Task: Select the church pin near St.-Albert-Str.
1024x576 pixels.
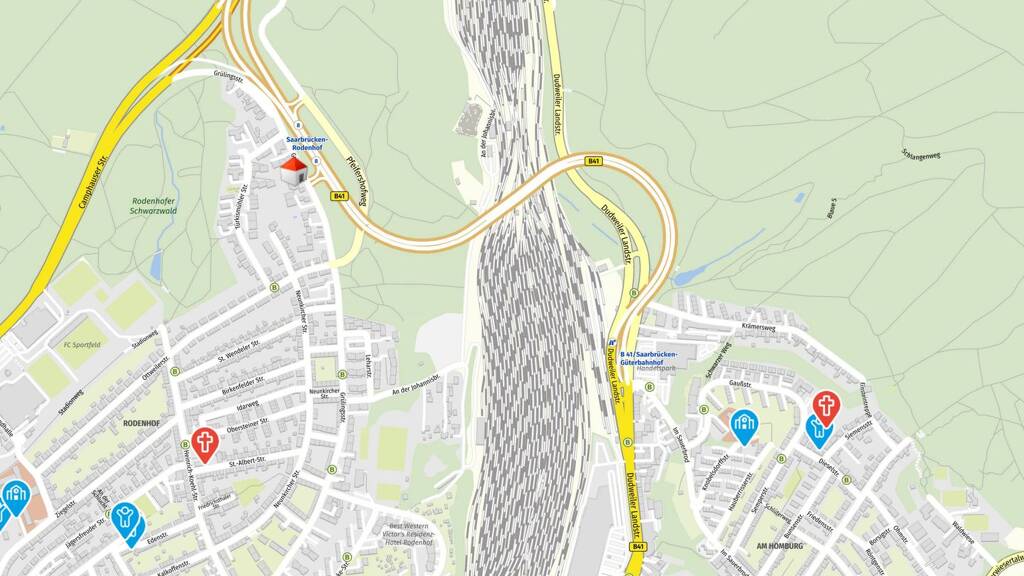Action: pyautogui.click(x=205, y=442)
